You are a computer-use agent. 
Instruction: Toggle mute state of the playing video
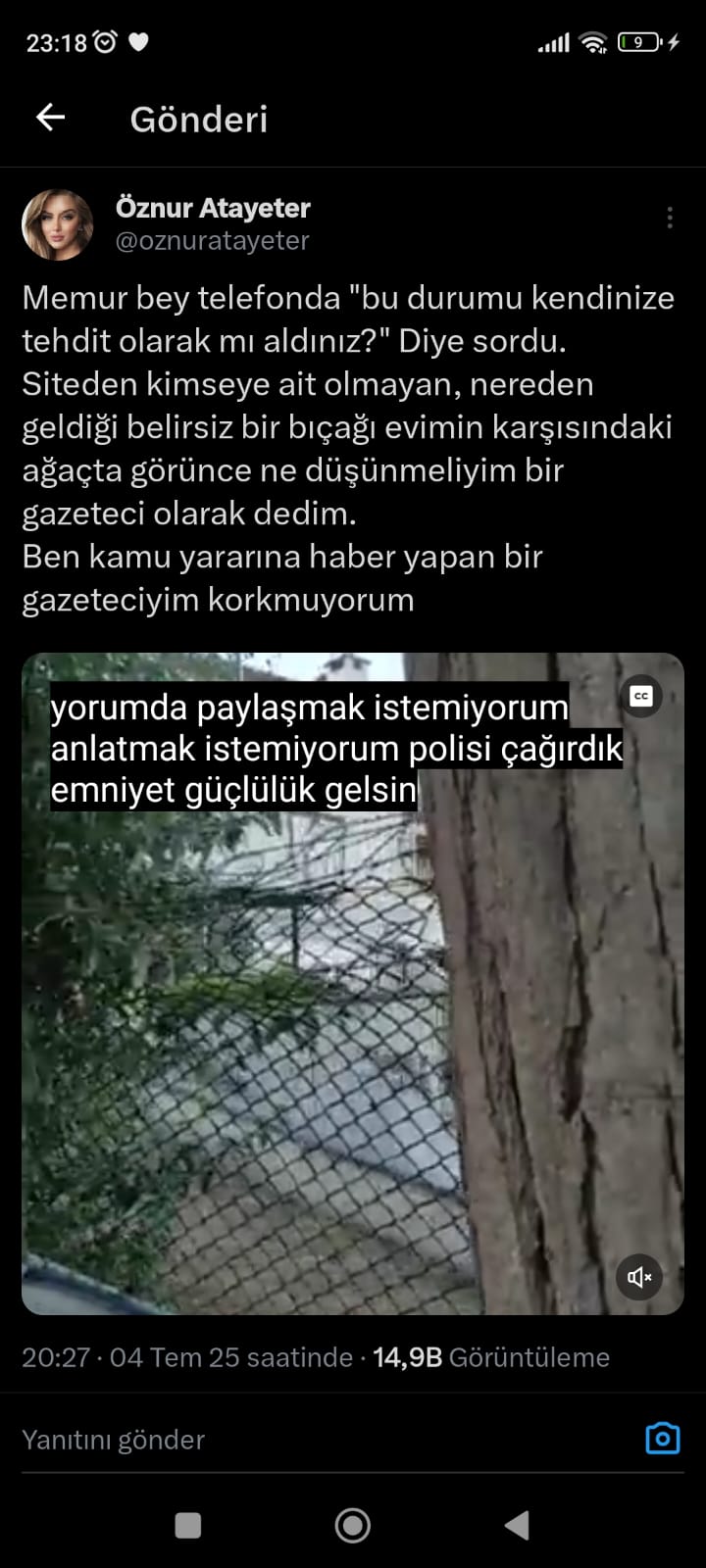[638, 1277]
